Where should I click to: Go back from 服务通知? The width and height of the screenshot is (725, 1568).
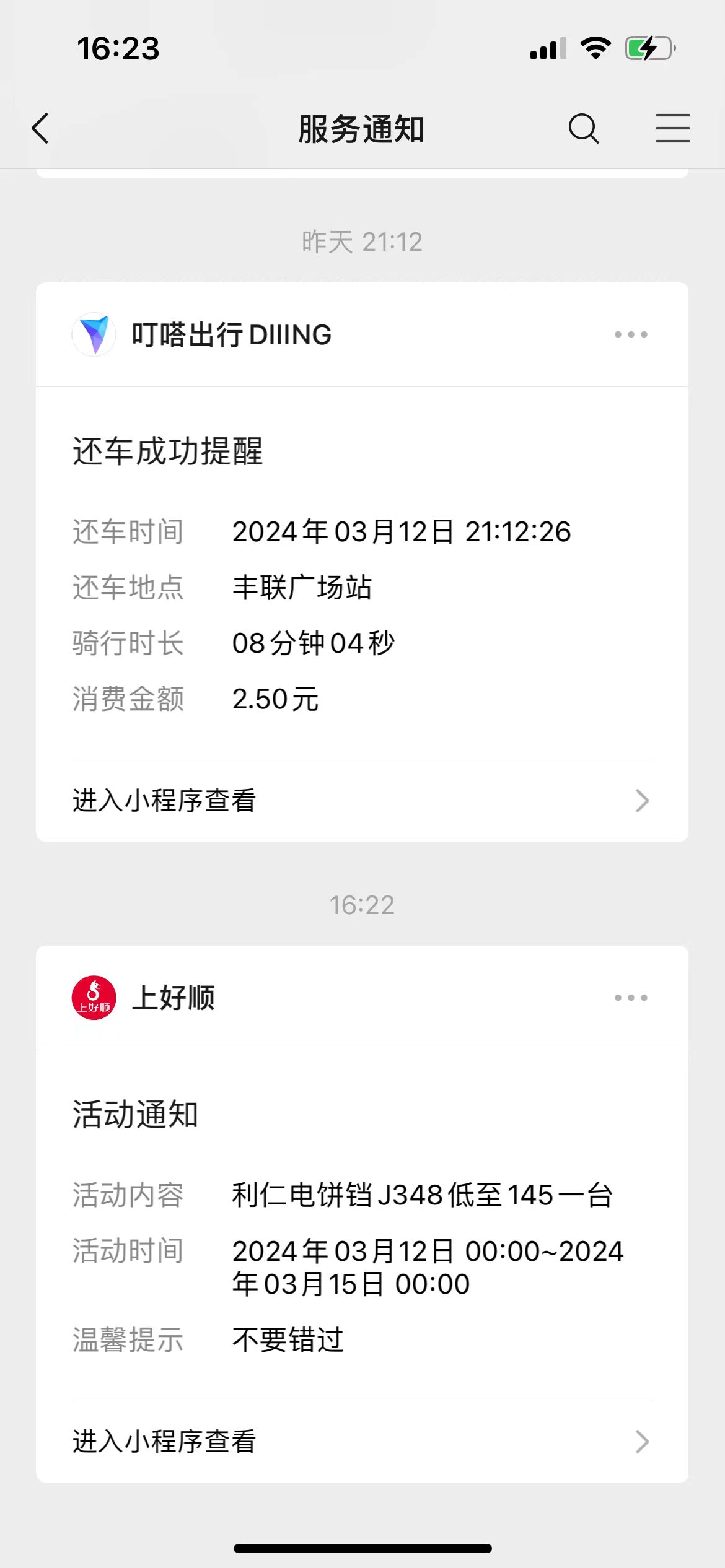41,129
